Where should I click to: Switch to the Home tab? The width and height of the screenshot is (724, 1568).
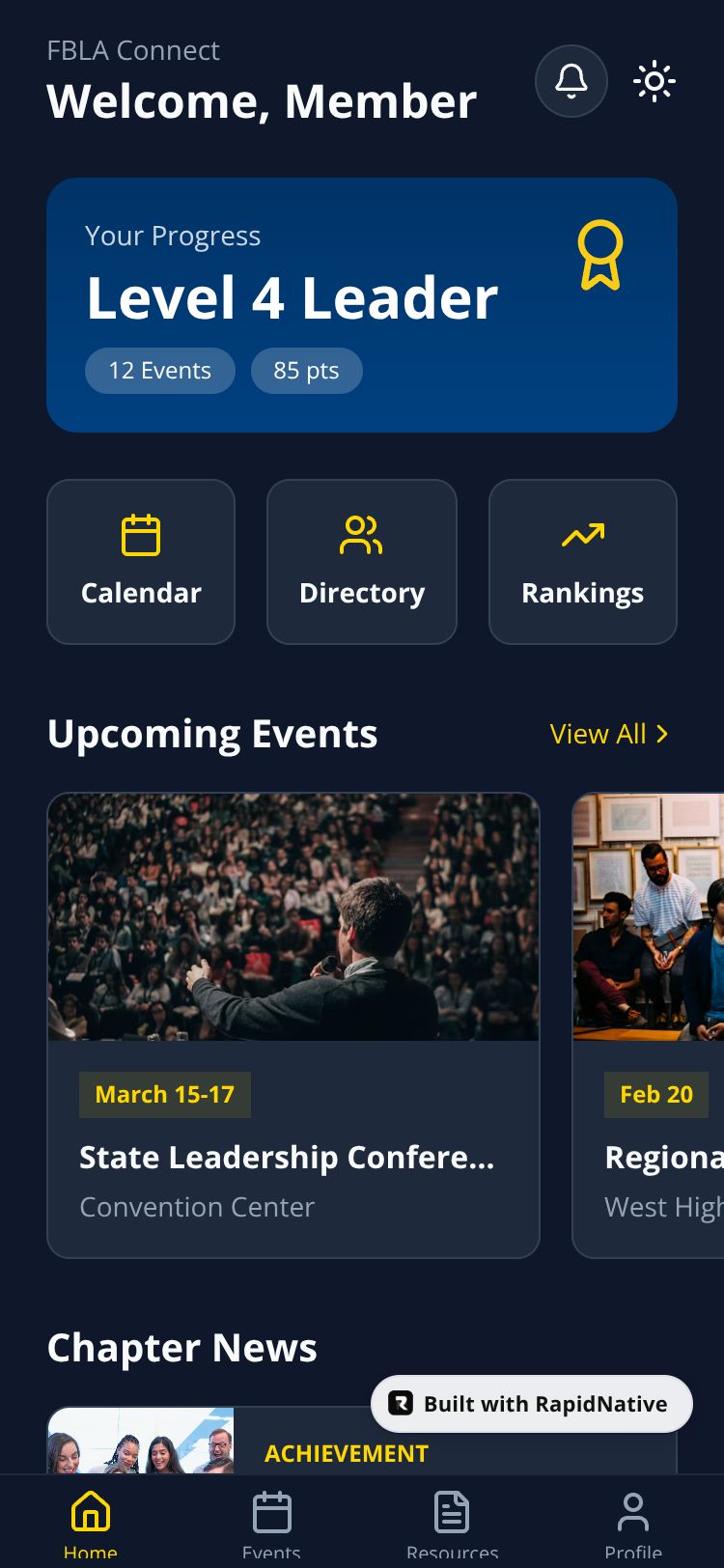[91, 1522]
